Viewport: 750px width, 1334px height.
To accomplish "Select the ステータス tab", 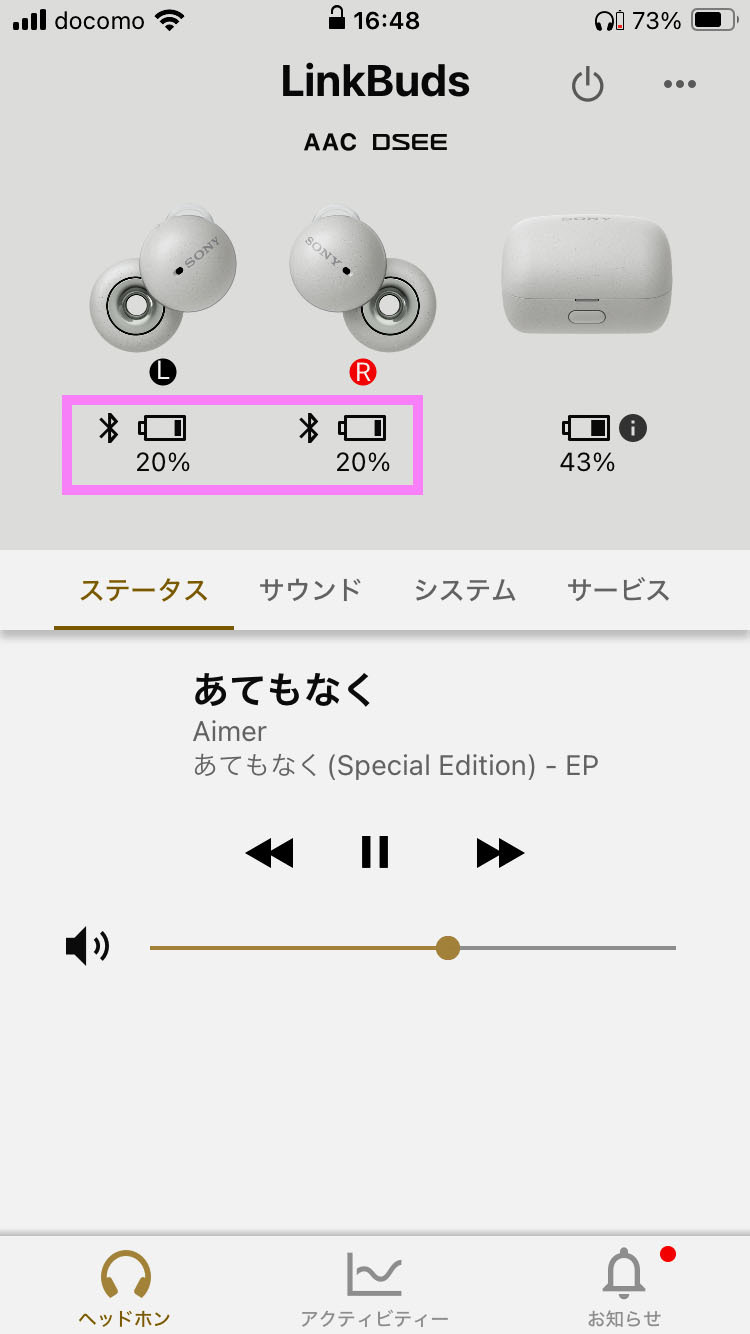I will [144, 590].
